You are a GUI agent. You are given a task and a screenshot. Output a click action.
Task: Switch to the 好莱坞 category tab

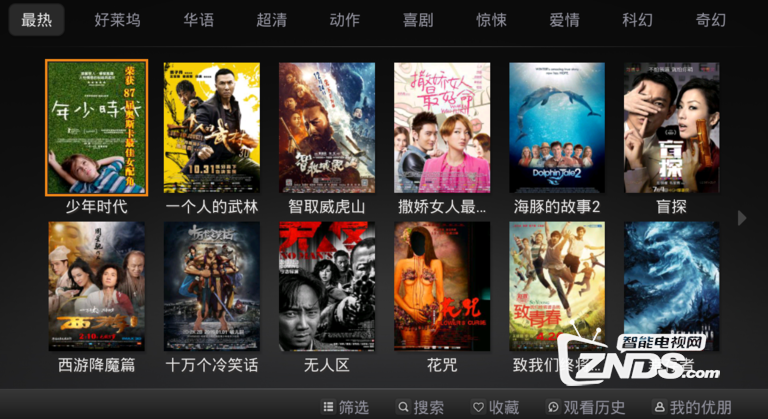coord(117,19)
